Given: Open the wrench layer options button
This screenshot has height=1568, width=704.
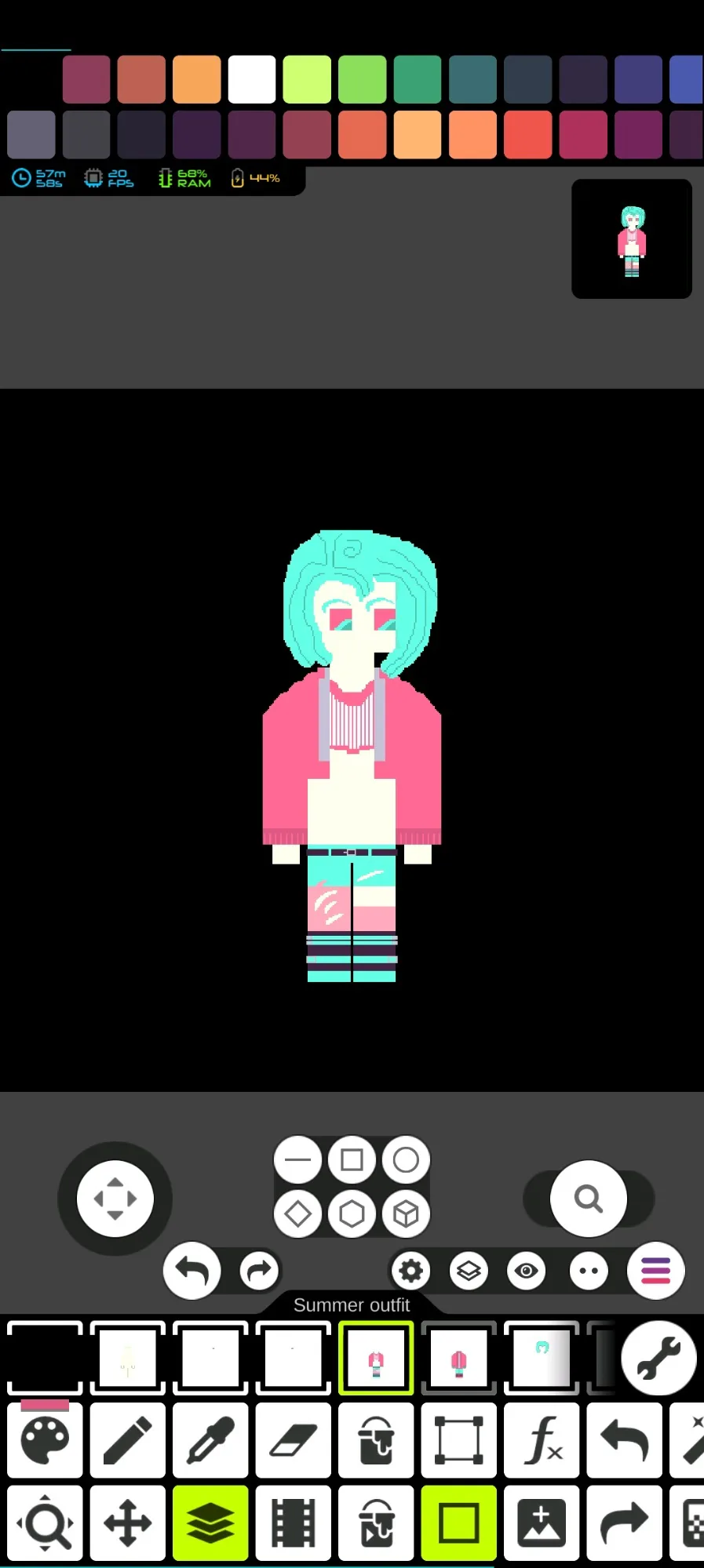Looking at the screenshot, I should pos(658,1358).
